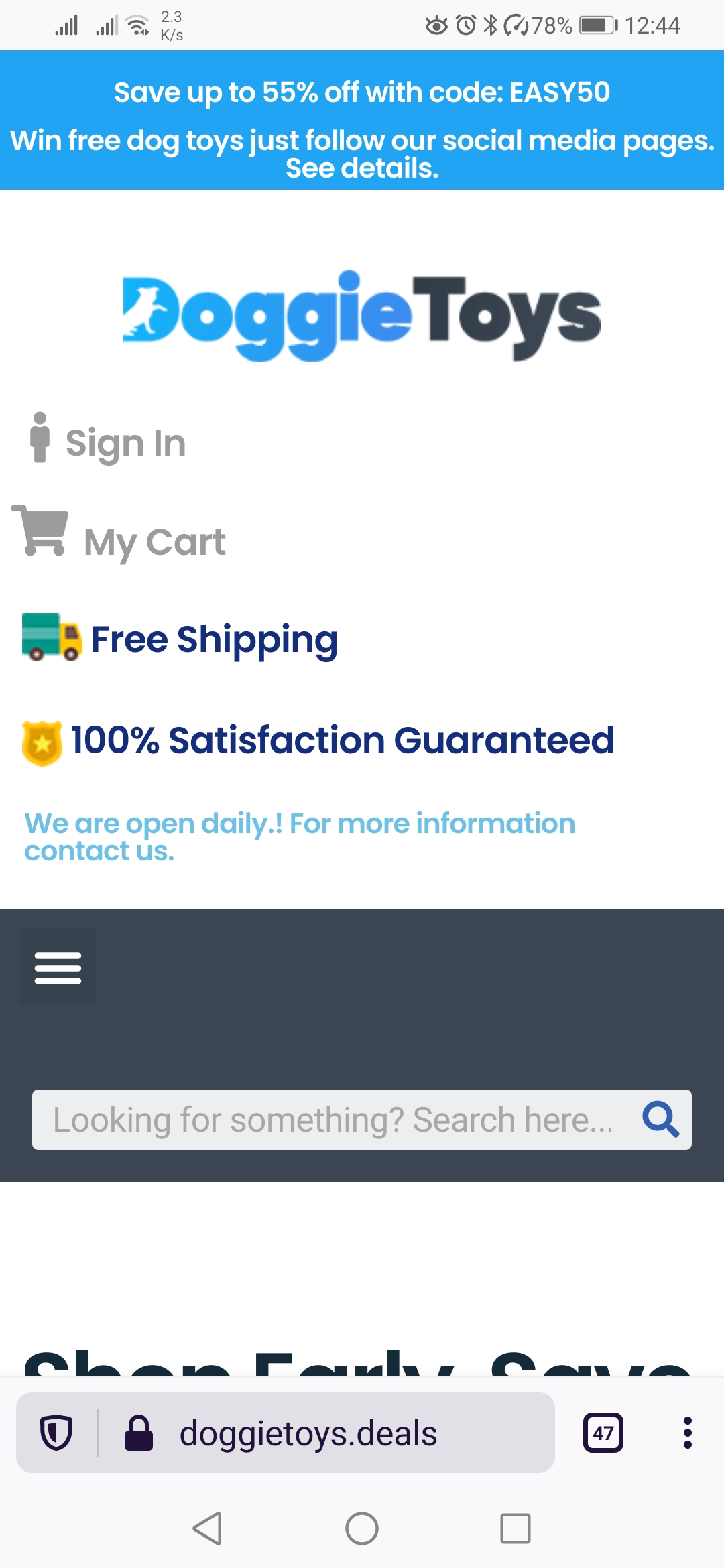Tap the 'contact us' info link
The width and height of the screenshot is (724, 1568).
tap(99, 851)
